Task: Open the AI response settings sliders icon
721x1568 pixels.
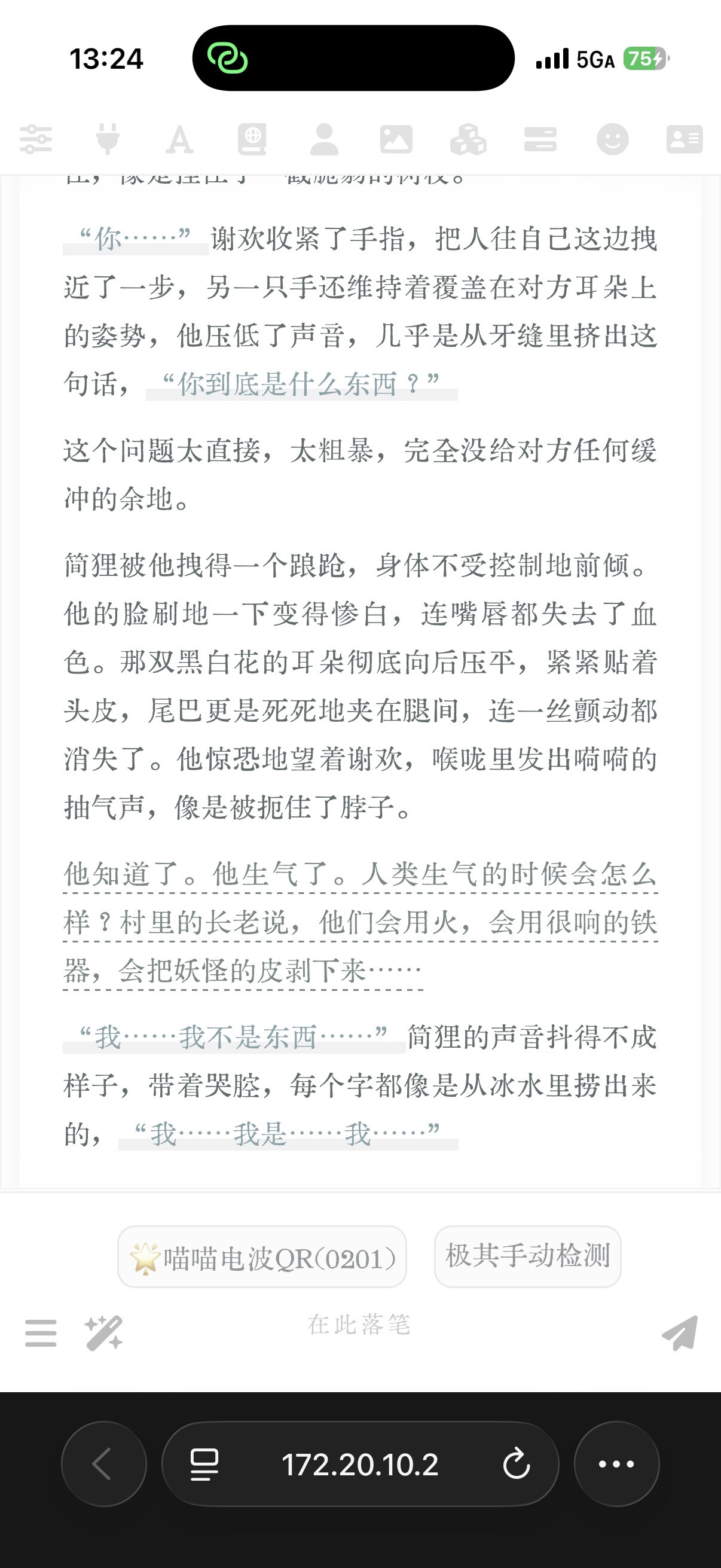Action: pos(36,139)
